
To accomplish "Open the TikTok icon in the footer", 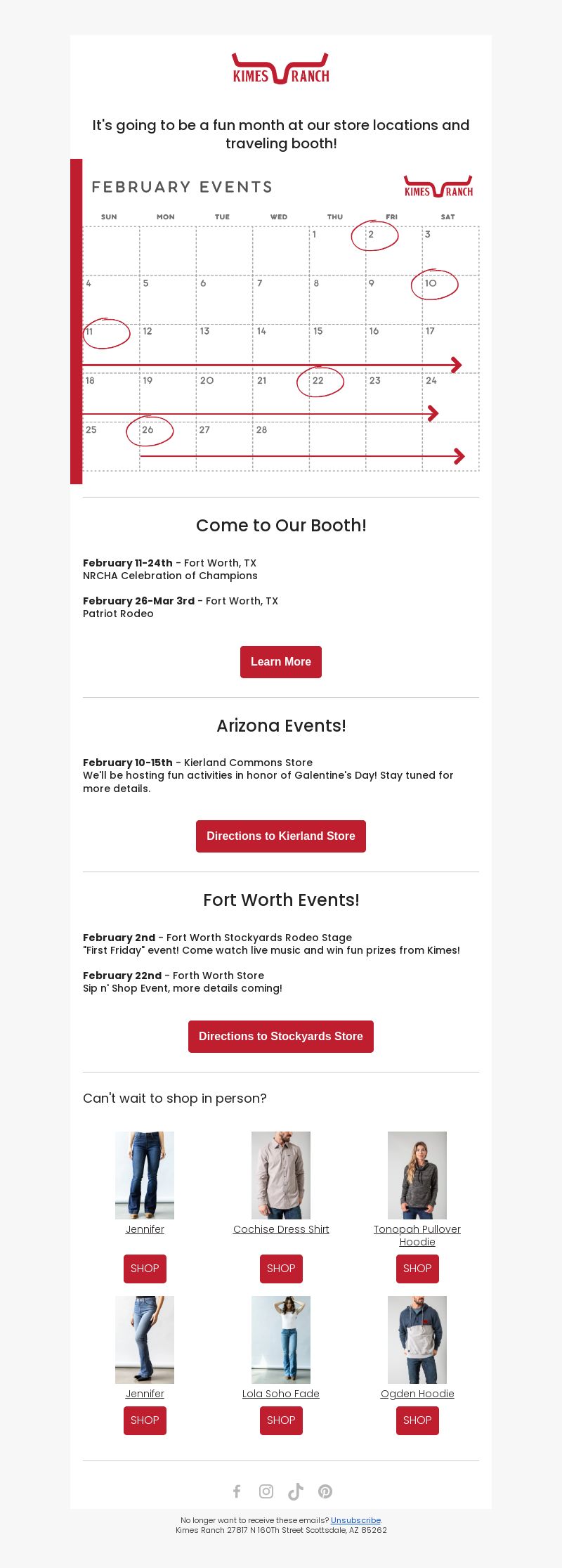I will 296,1491.
